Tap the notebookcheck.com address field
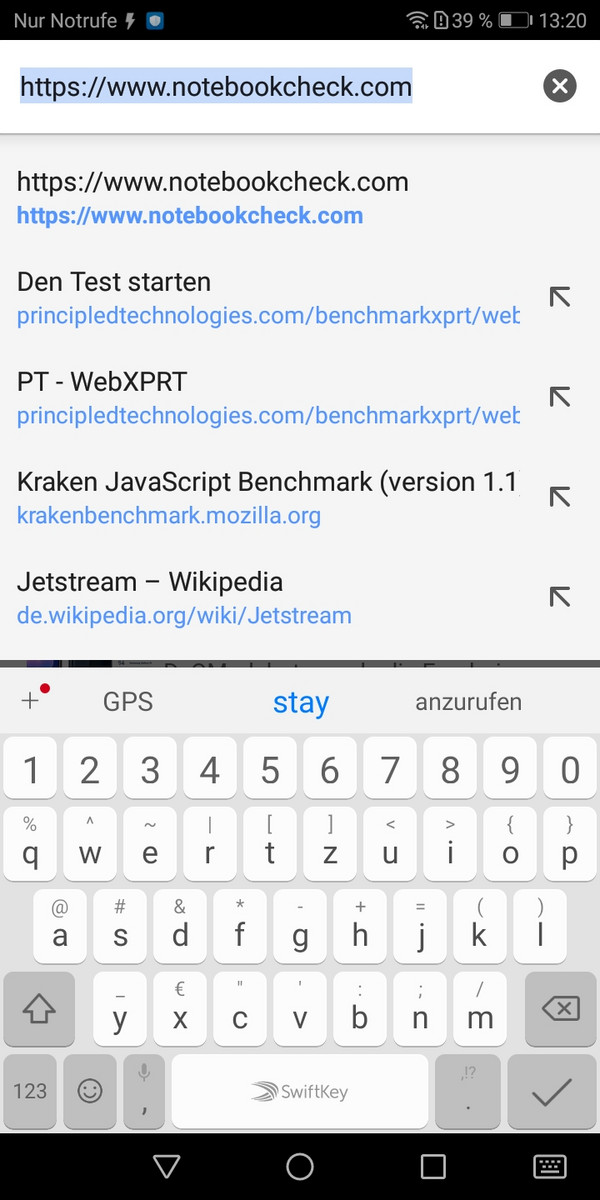This screenshot has height=1200, width=600. [270, 87]
